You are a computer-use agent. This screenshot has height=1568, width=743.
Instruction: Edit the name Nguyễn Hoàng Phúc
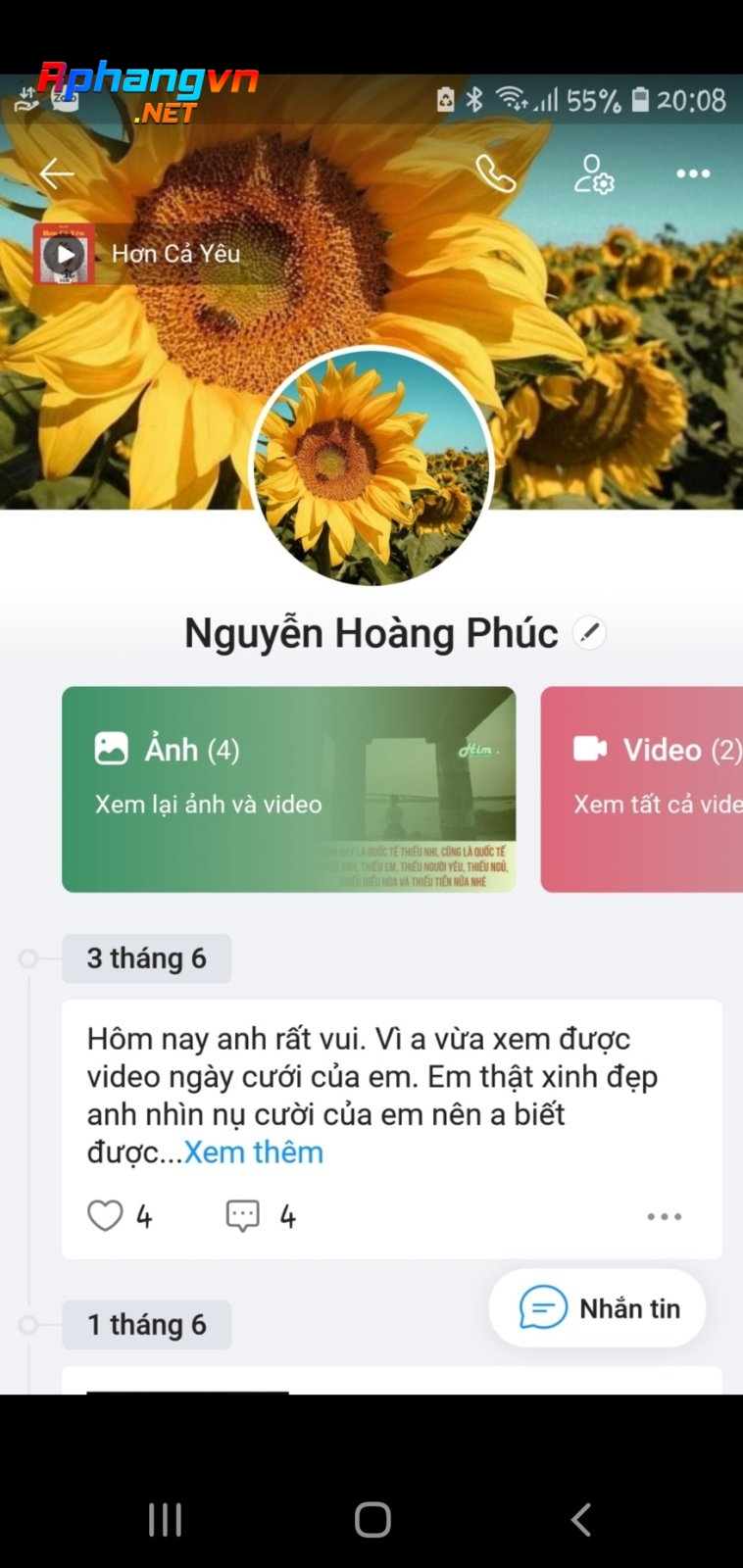[x=589, y=633]
